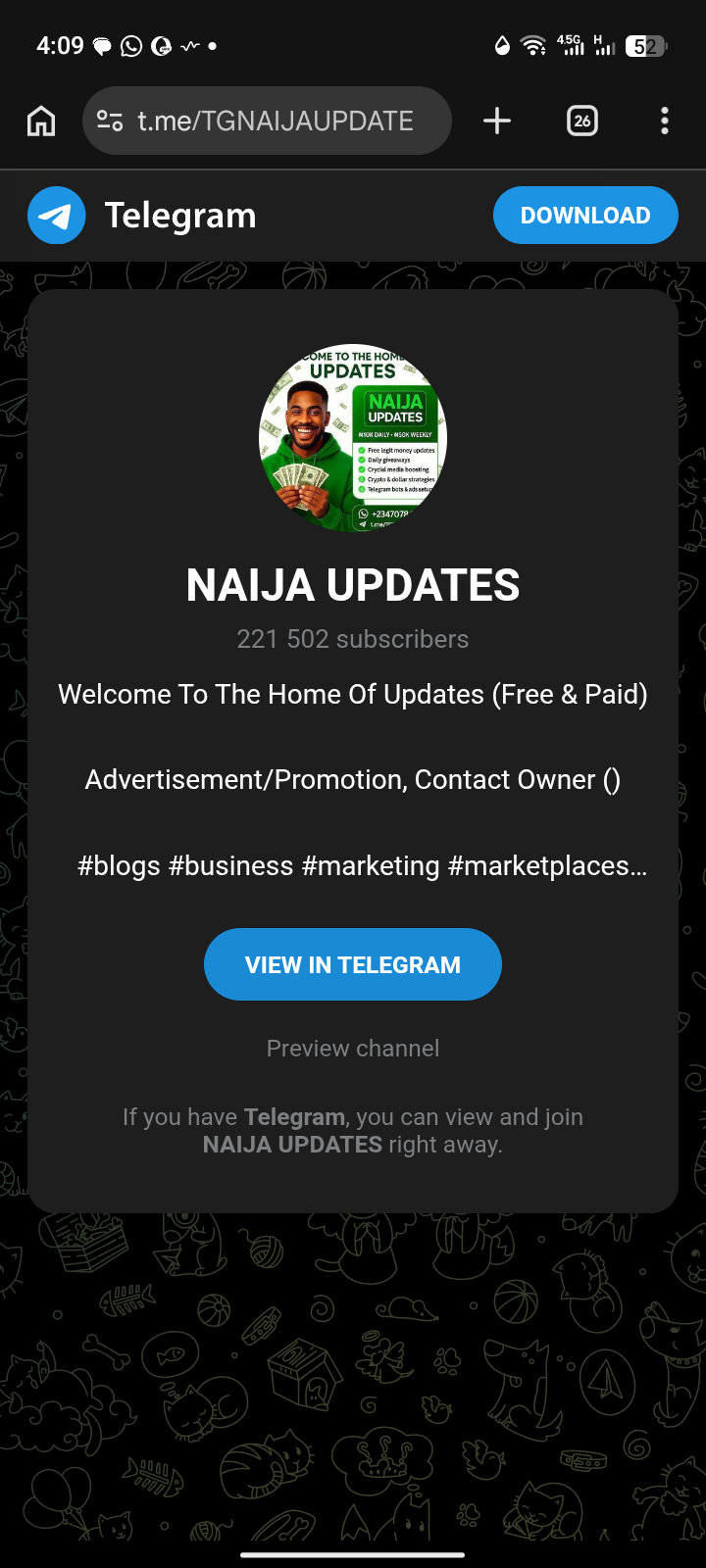Image resolution: width=706 pixels, height=1568 pixels.
Task: Go to the browser home page
Action: (41, 121)
